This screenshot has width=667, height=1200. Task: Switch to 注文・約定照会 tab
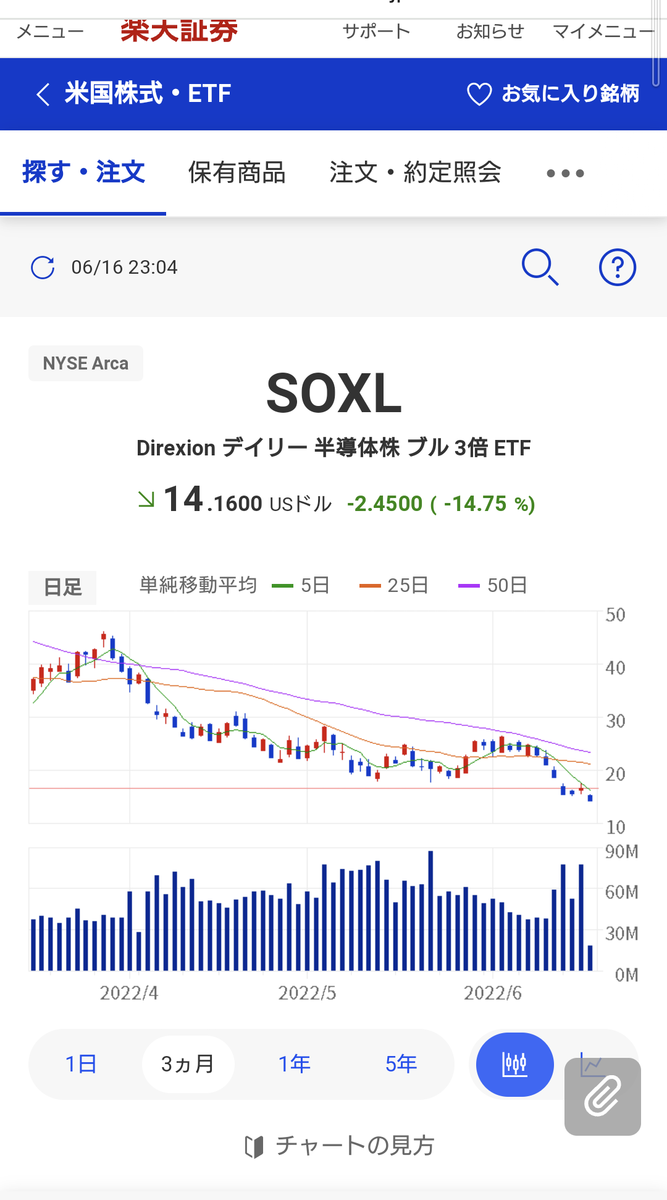(x=415, y=173)
